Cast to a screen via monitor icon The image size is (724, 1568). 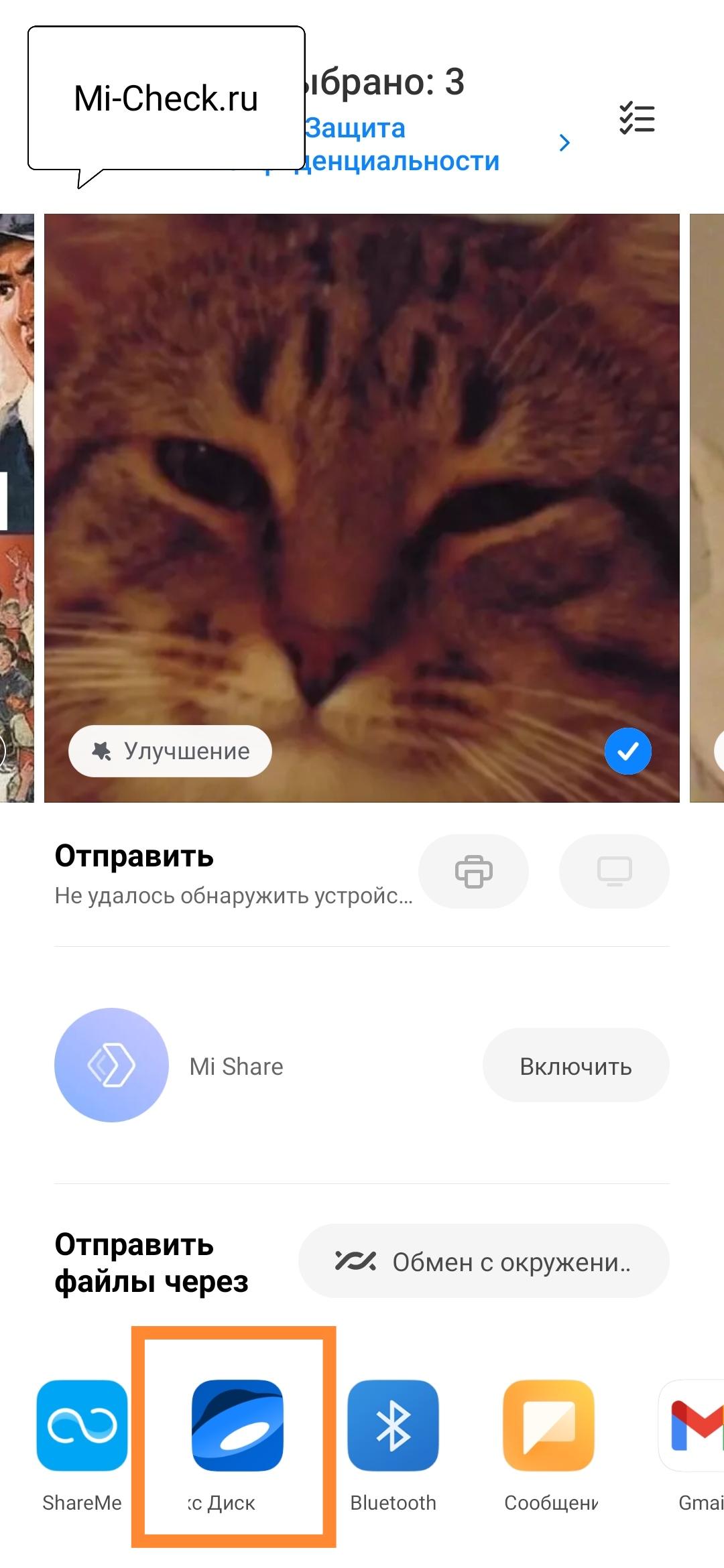click(614, 871)
